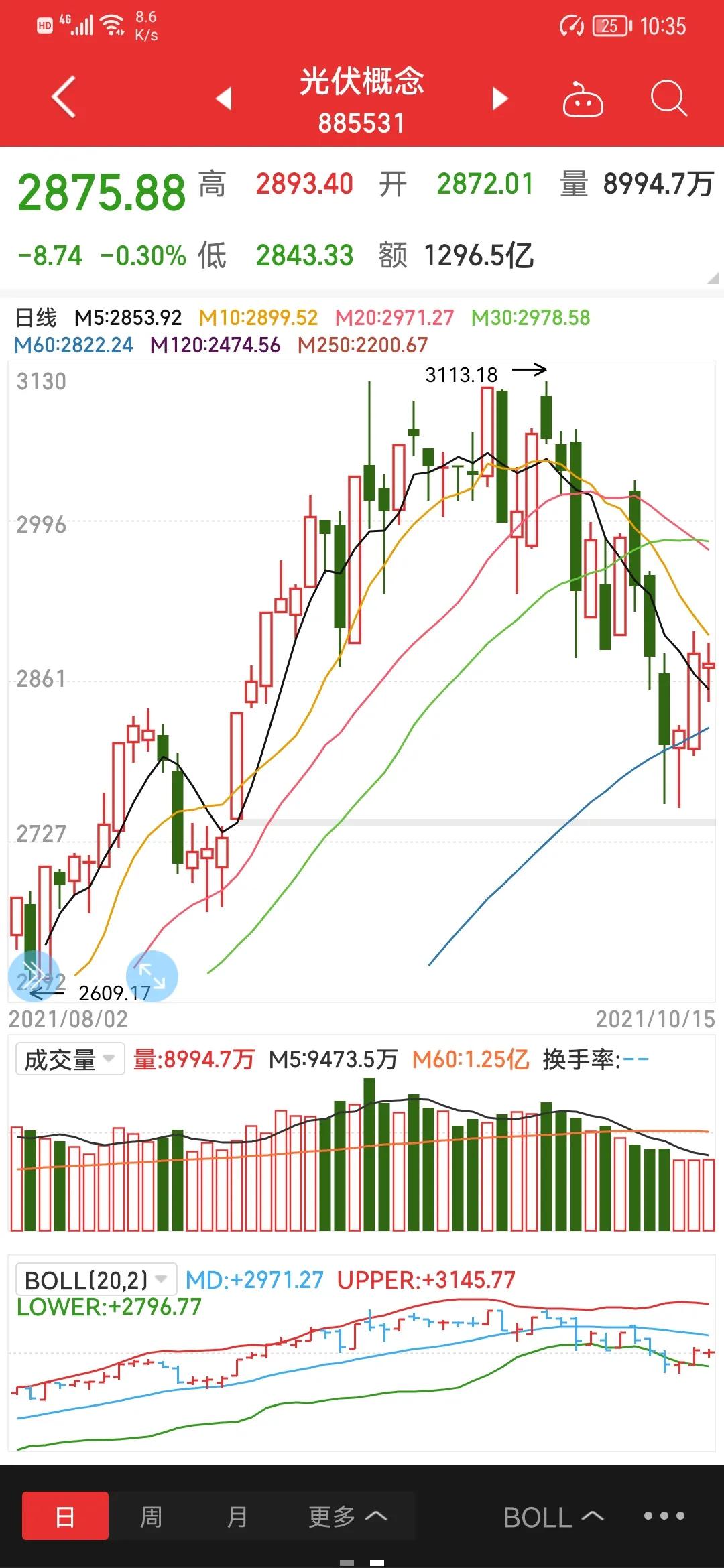
Task: Tap the left arrow to view previous index
Action: pyautogui.click(x=225, y=98)
